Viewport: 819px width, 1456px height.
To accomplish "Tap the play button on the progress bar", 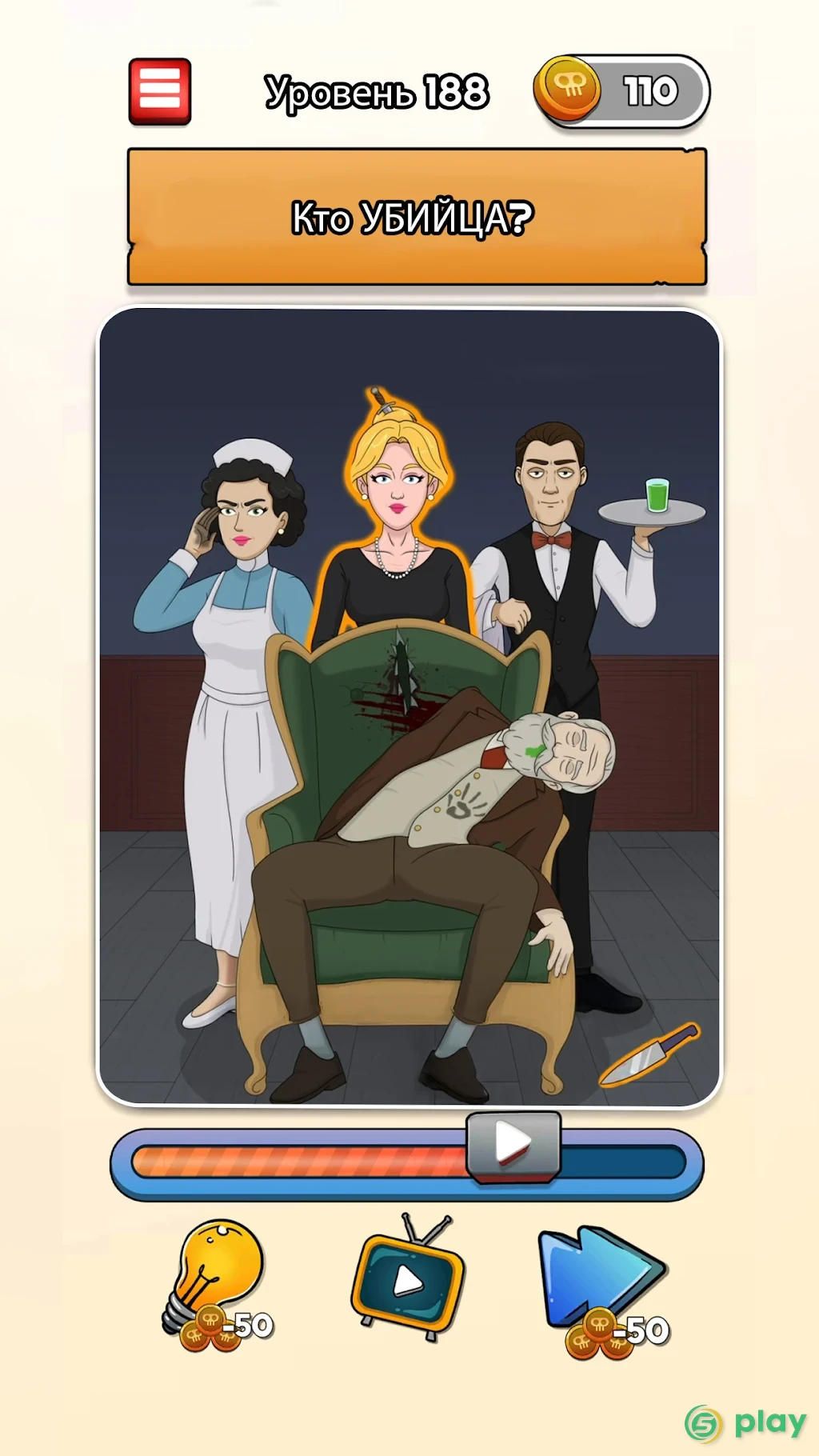I will click(513, 1146).
